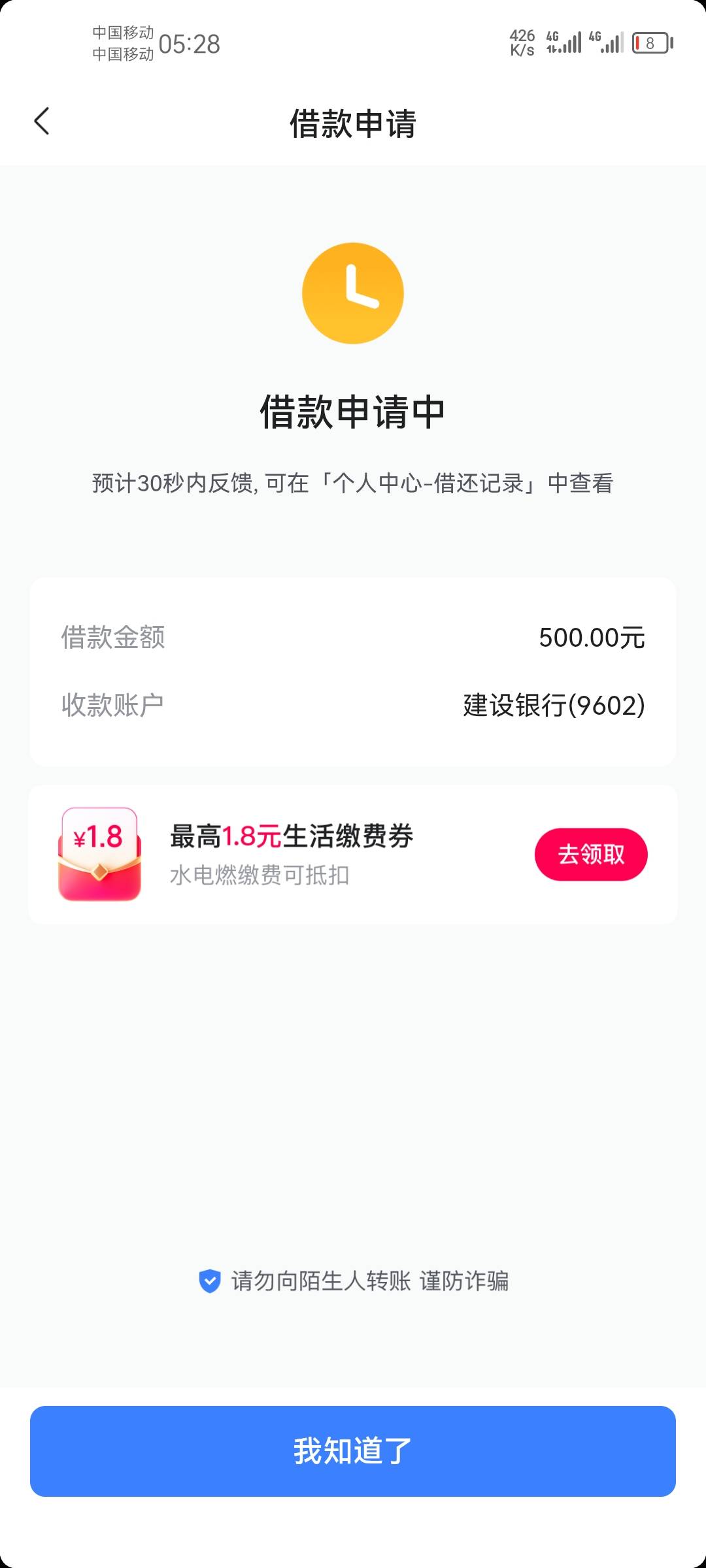Image resolution: width=706 pixels, height=1568 pixels.
Task: Open the 1.8元生活缴费券 coupon card
Action: [x=353, y=855]
